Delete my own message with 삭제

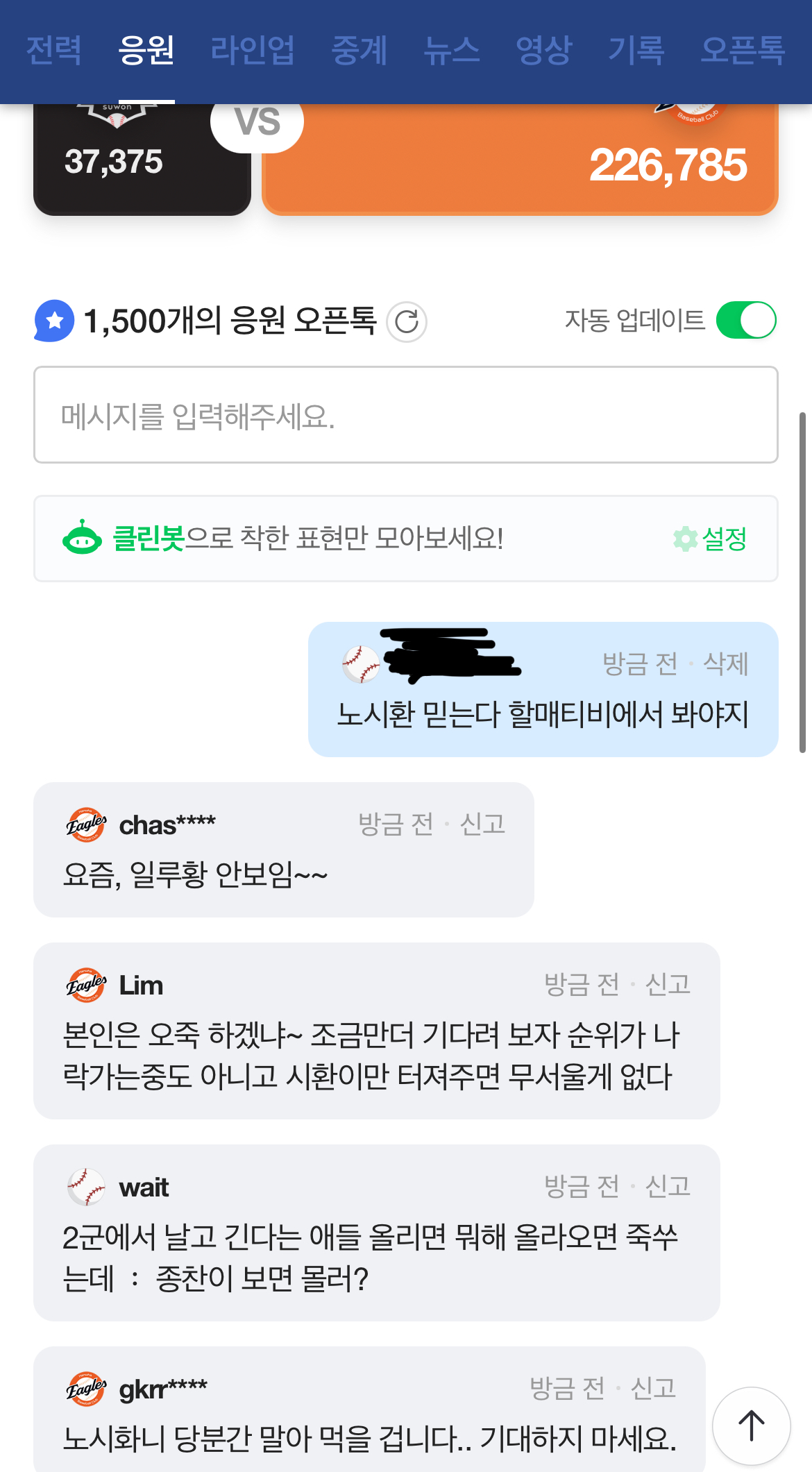click(725, 663)
